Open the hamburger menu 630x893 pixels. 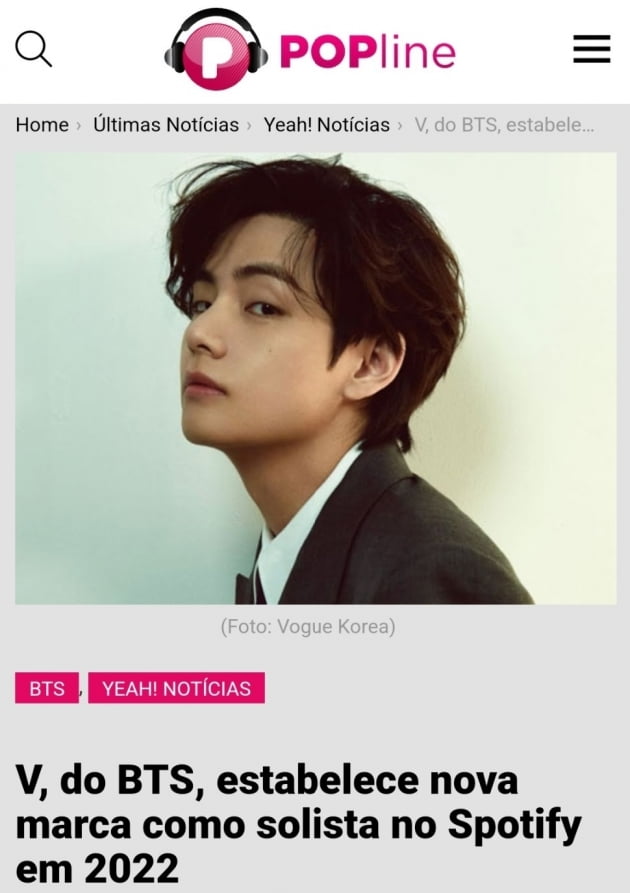click(591, 48)
